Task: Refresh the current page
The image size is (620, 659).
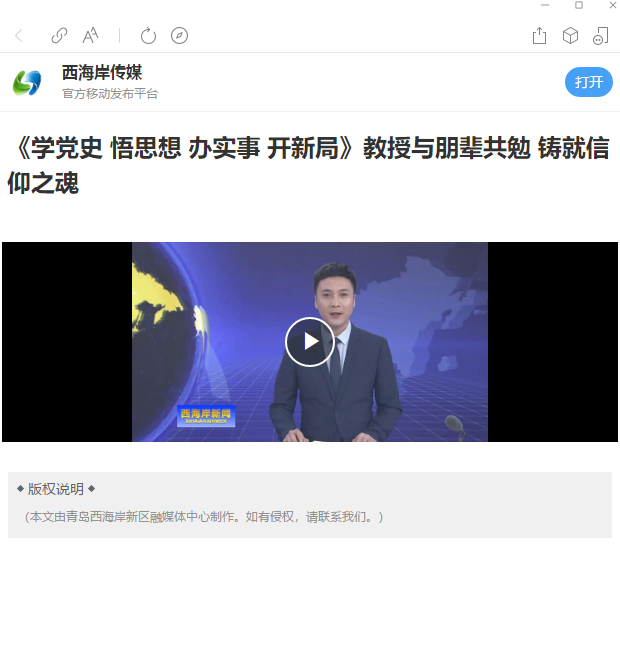Action: click(148, 36)
